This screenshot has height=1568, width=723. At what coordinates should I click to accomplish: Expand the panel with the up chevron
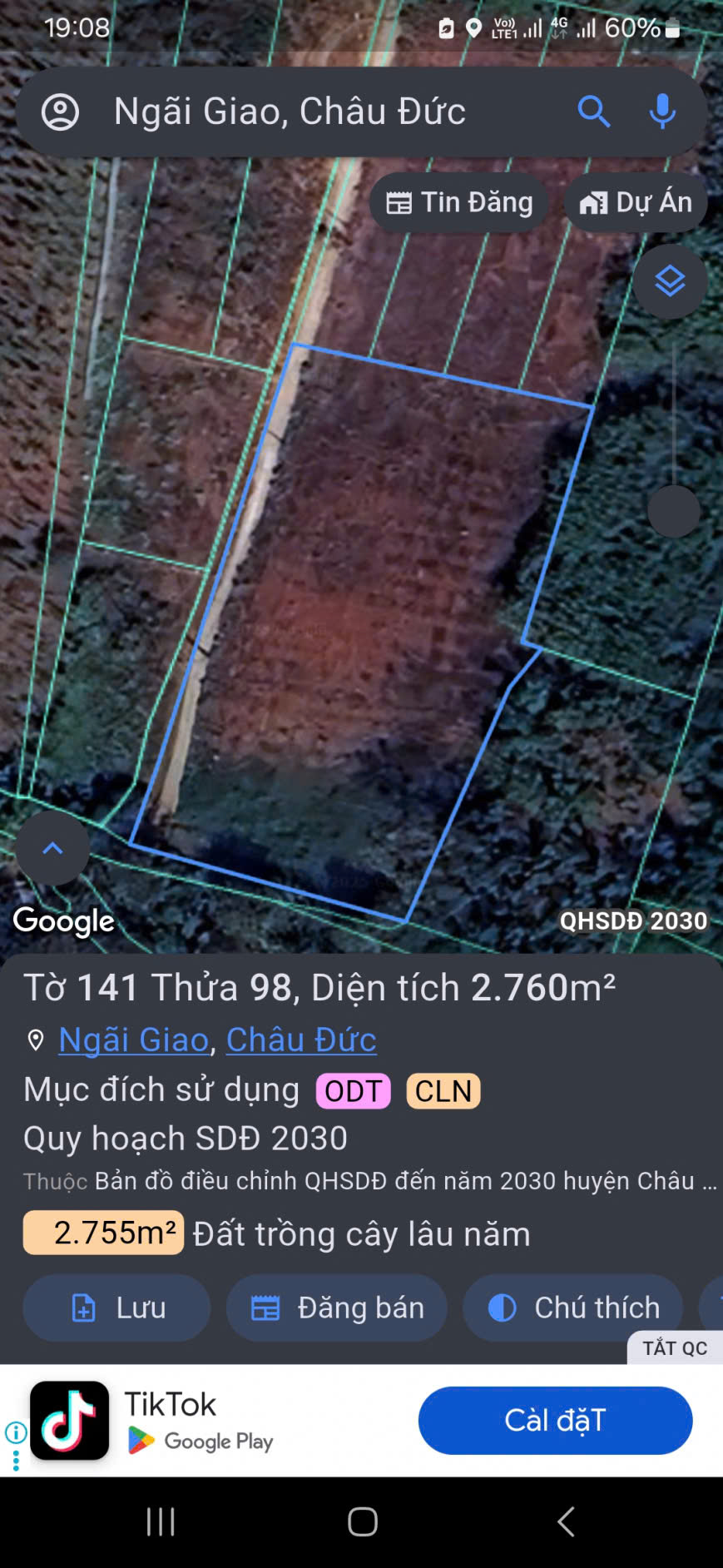(52, 848)
